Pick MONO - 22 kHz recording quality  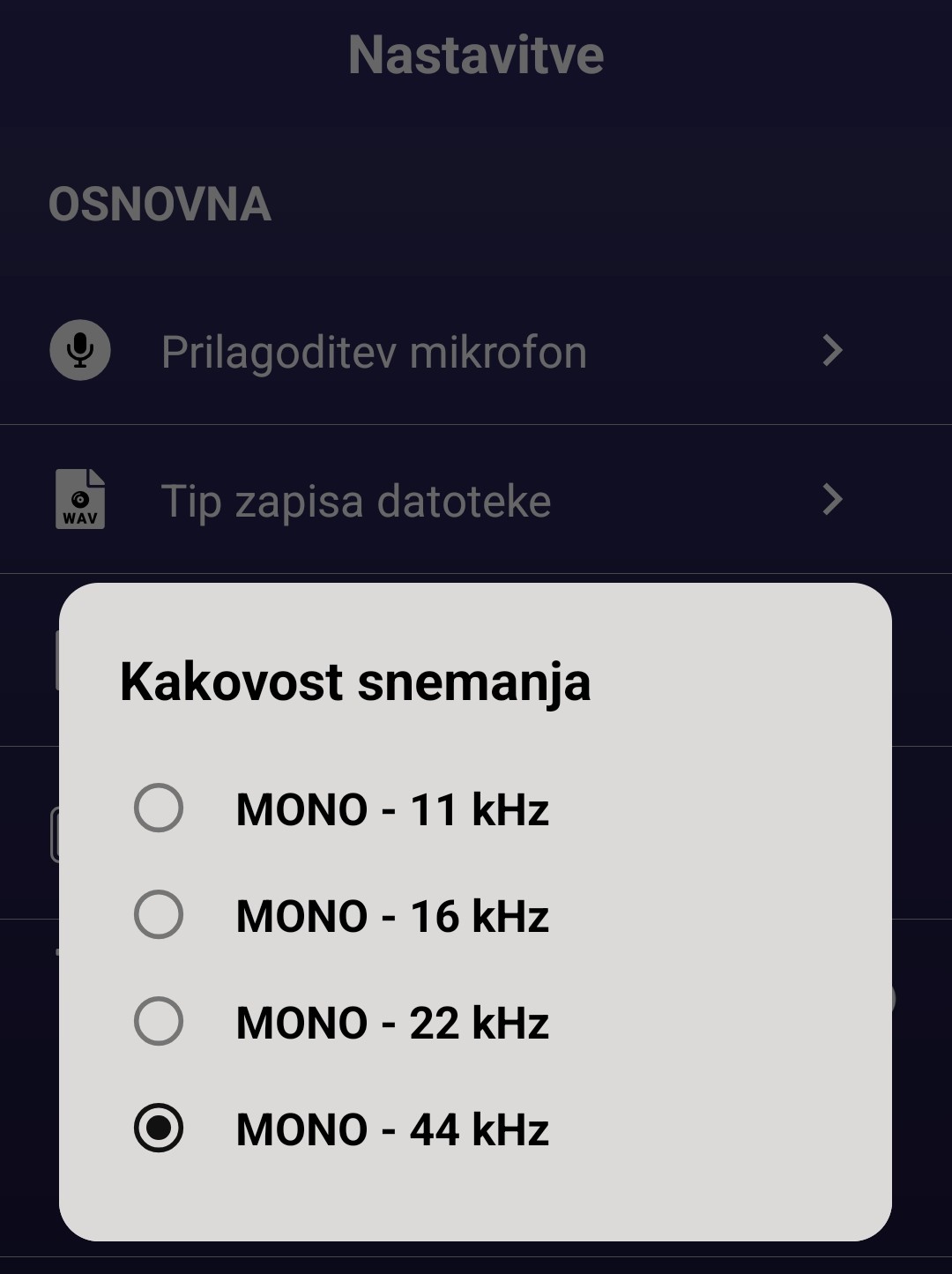pyautogui.click(x=159, y=1021)
